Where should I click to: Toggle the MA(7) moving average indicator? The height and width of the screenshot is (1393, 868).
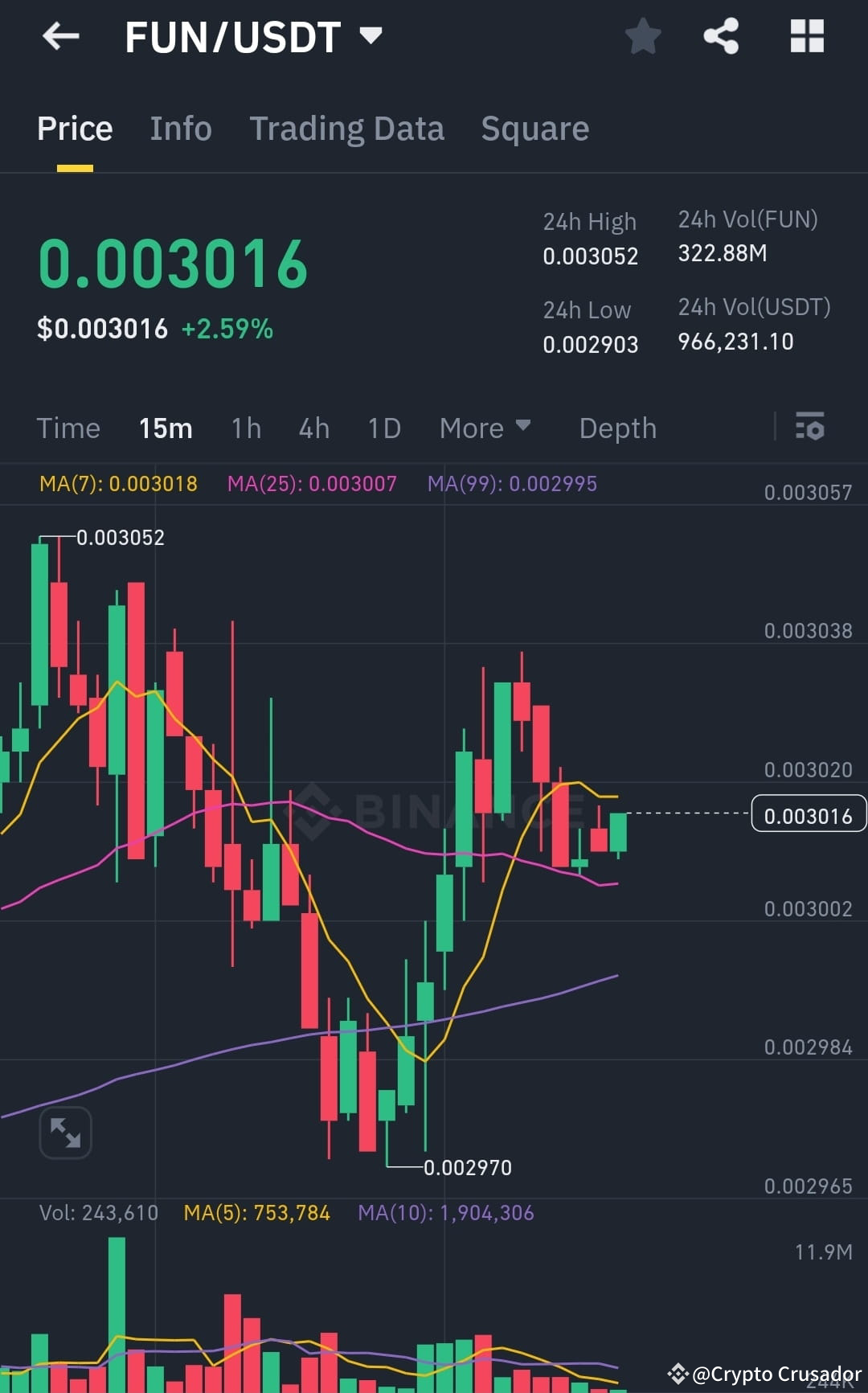click(119, 483)
